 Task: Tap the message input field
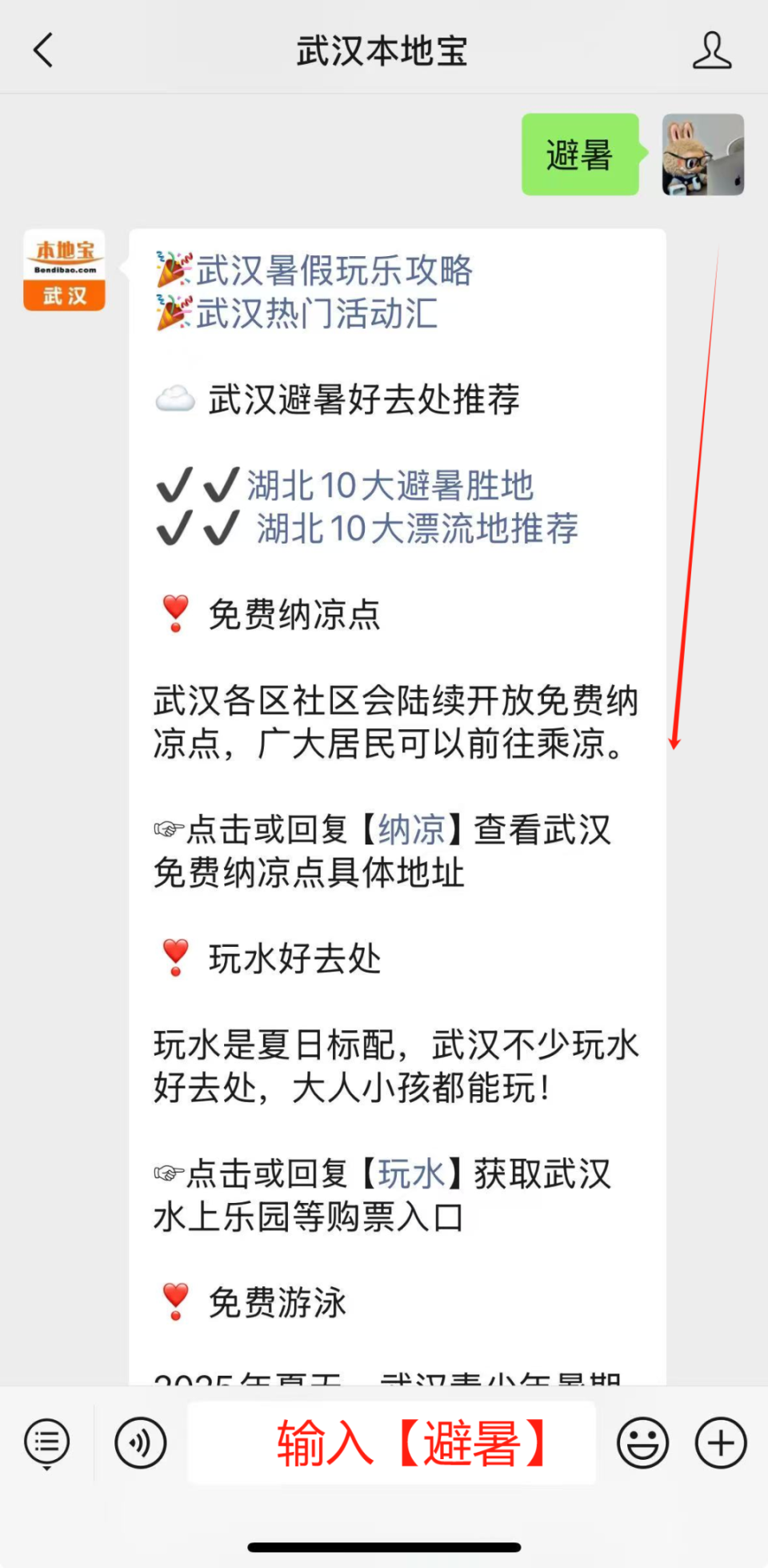click(x=390, y=1442)
